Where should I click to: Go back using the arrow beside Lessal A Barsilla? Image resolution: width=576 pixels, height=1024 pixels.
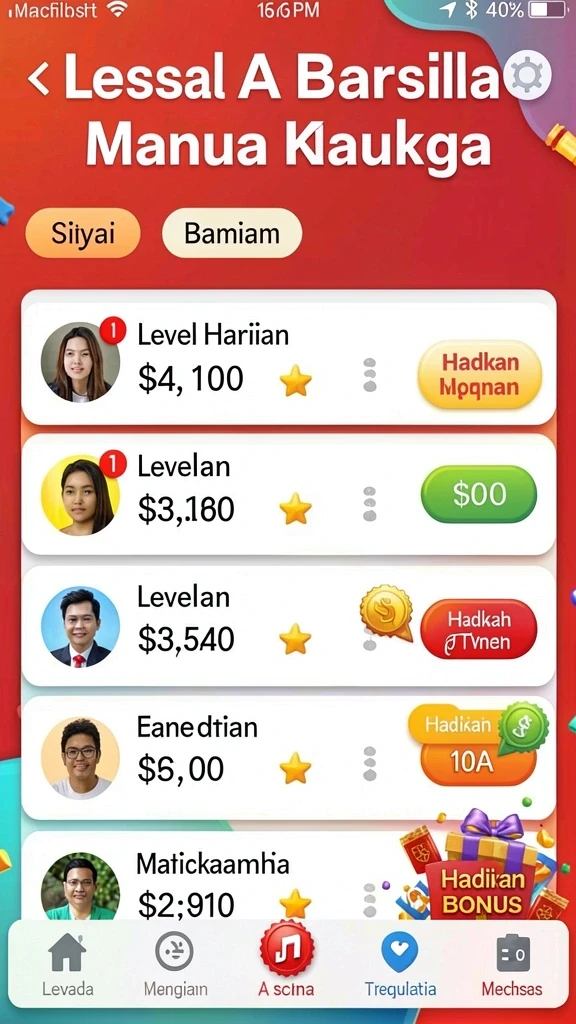pyautogui.click(x=38, y=79)
